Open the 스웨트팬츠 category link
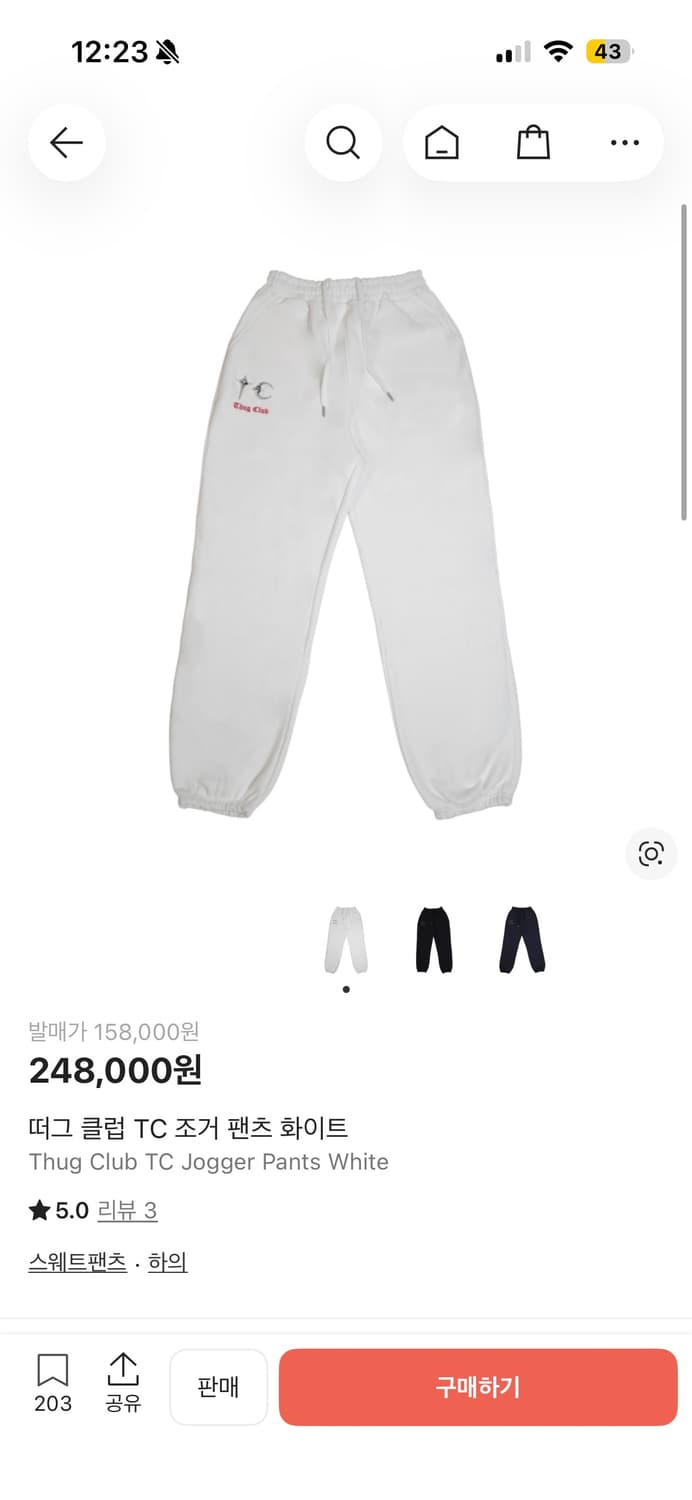 (77, 1263)
